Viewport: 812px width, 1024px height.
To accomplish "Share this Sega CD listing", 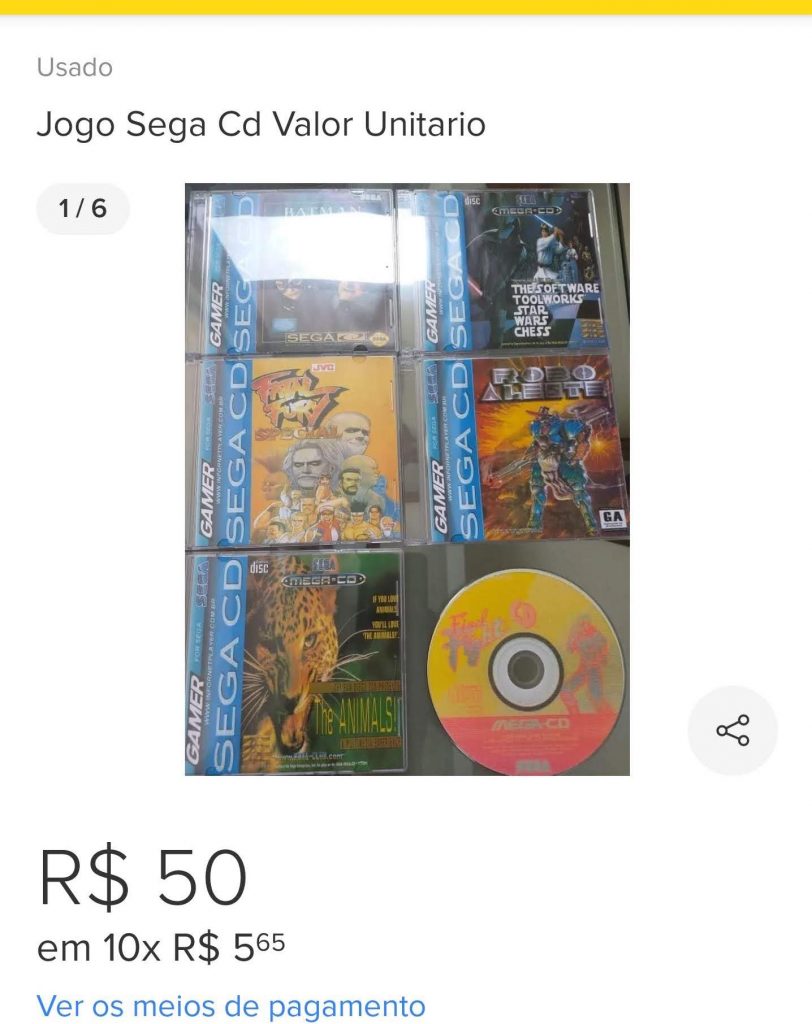I will [732, 730].
